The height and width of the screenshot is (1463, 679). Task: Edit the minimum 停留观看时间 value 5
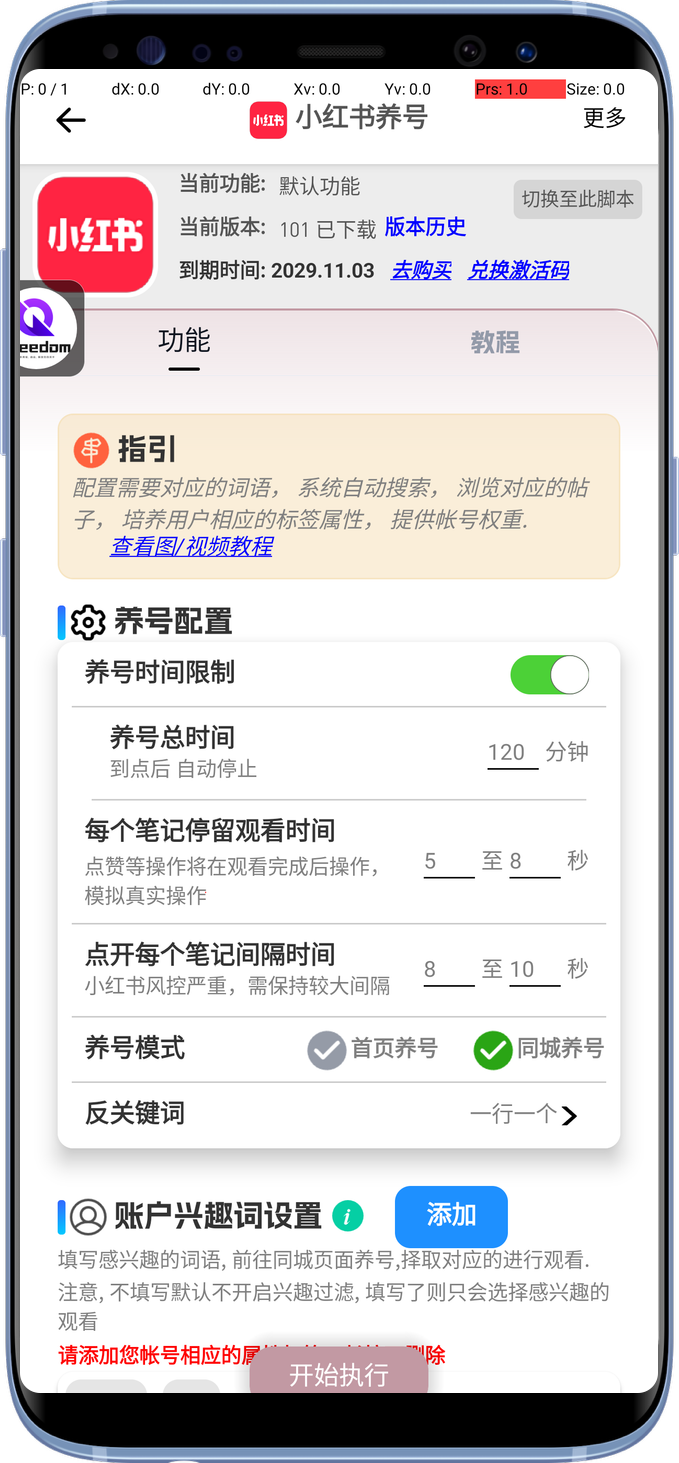(x=448, y=862)
